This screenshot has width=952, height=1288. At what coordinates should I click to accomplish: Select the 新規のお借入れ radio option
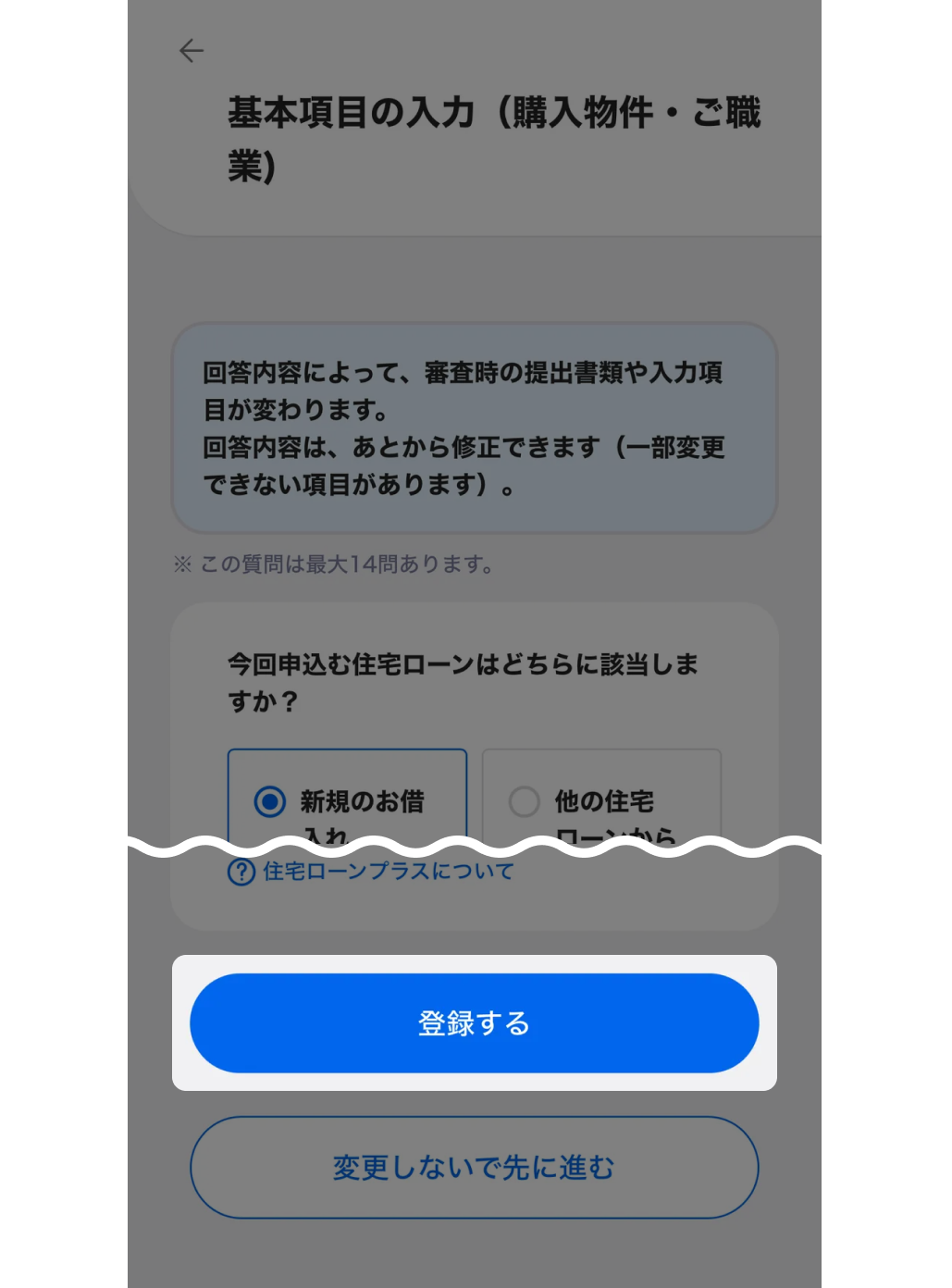[270, 801]
